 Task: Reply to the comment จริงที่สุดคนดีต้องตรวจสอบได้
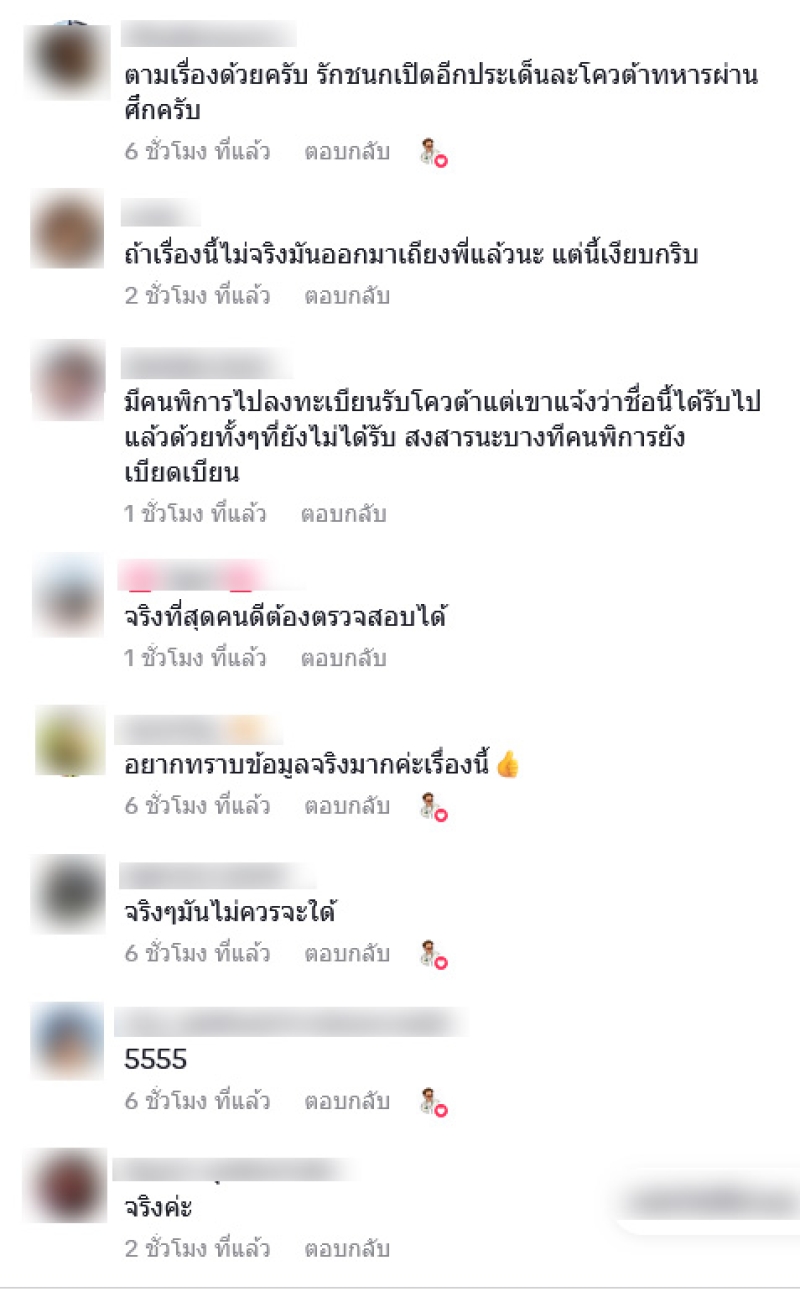pos(343,658)
